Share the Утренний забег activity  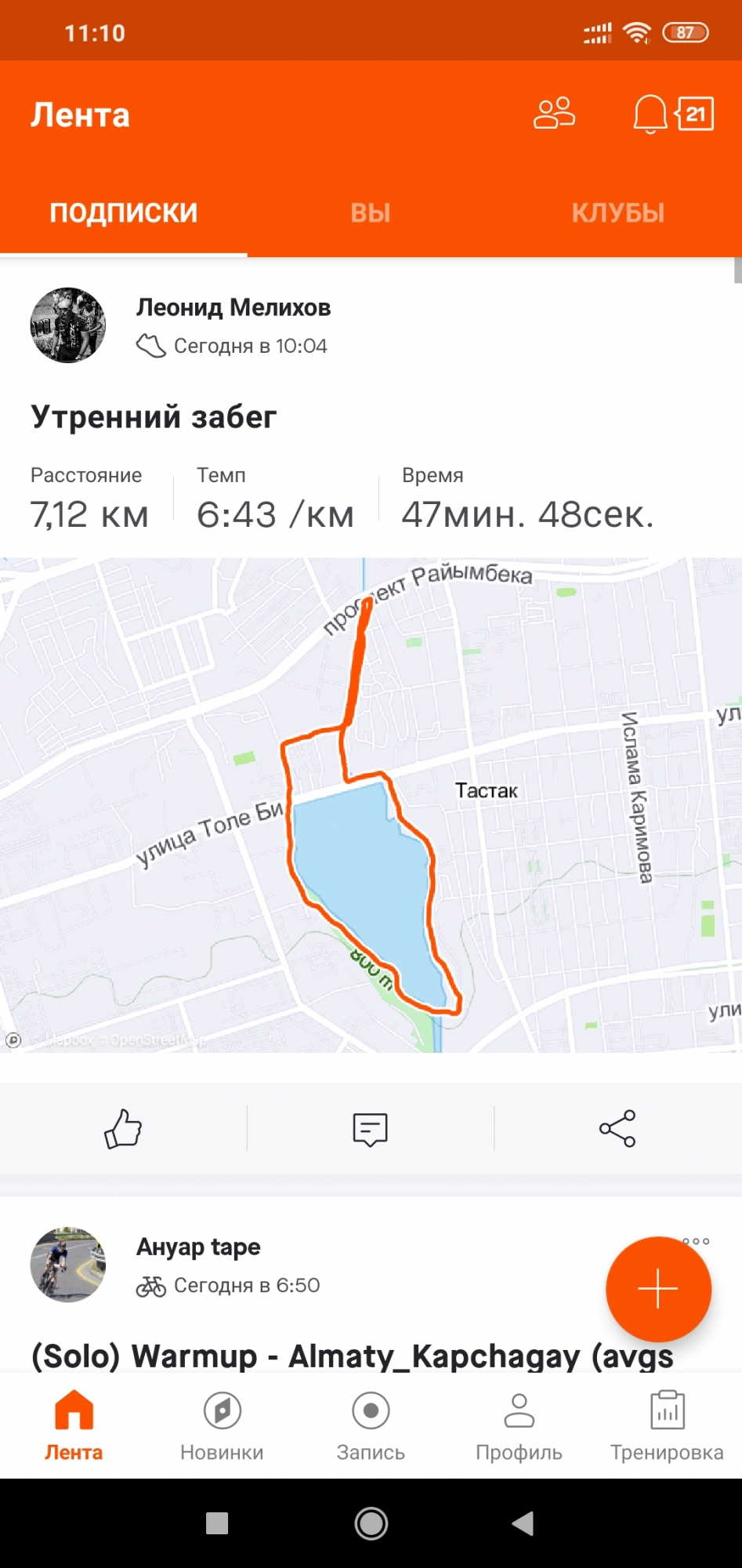point(617,1129)
